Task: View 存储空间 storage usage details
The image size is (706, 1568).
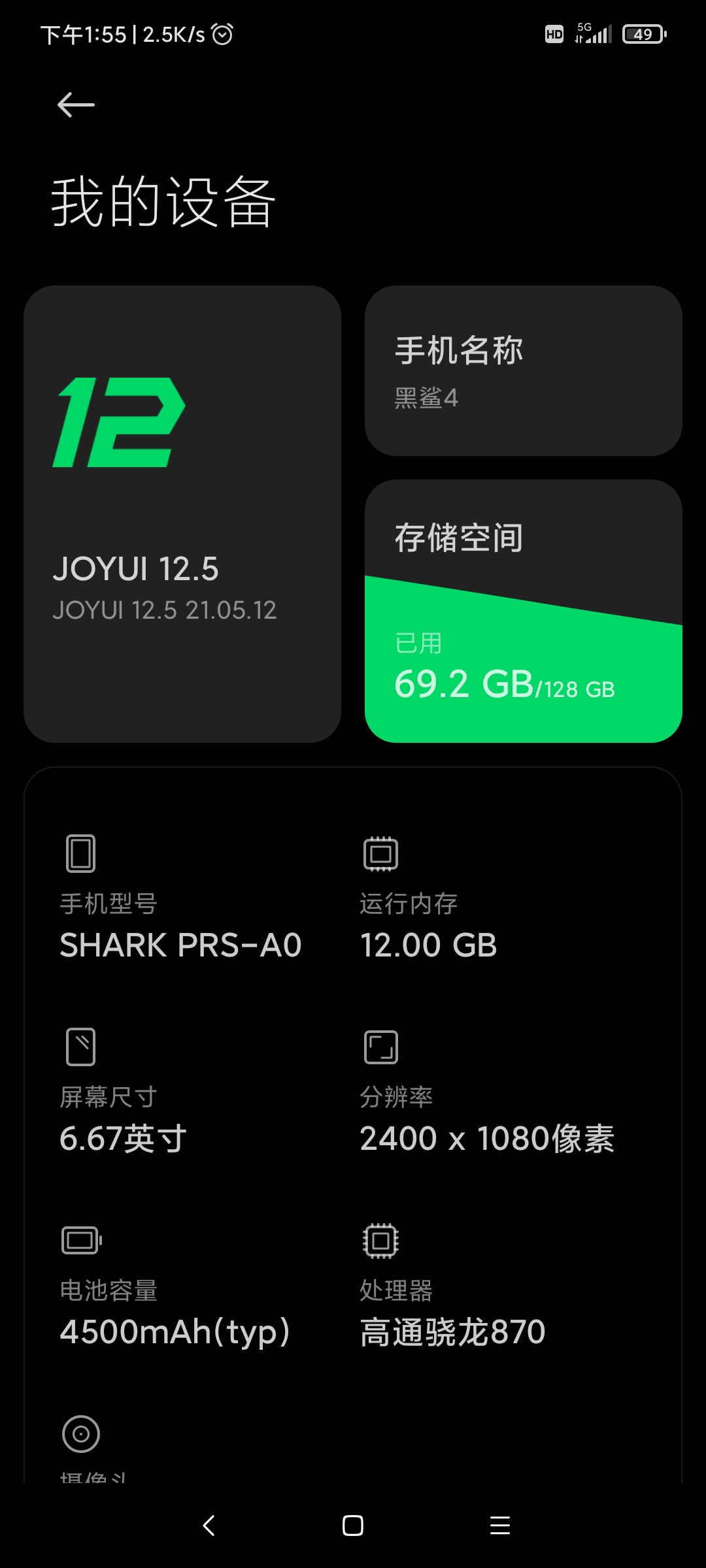Action: pos(523,611)
